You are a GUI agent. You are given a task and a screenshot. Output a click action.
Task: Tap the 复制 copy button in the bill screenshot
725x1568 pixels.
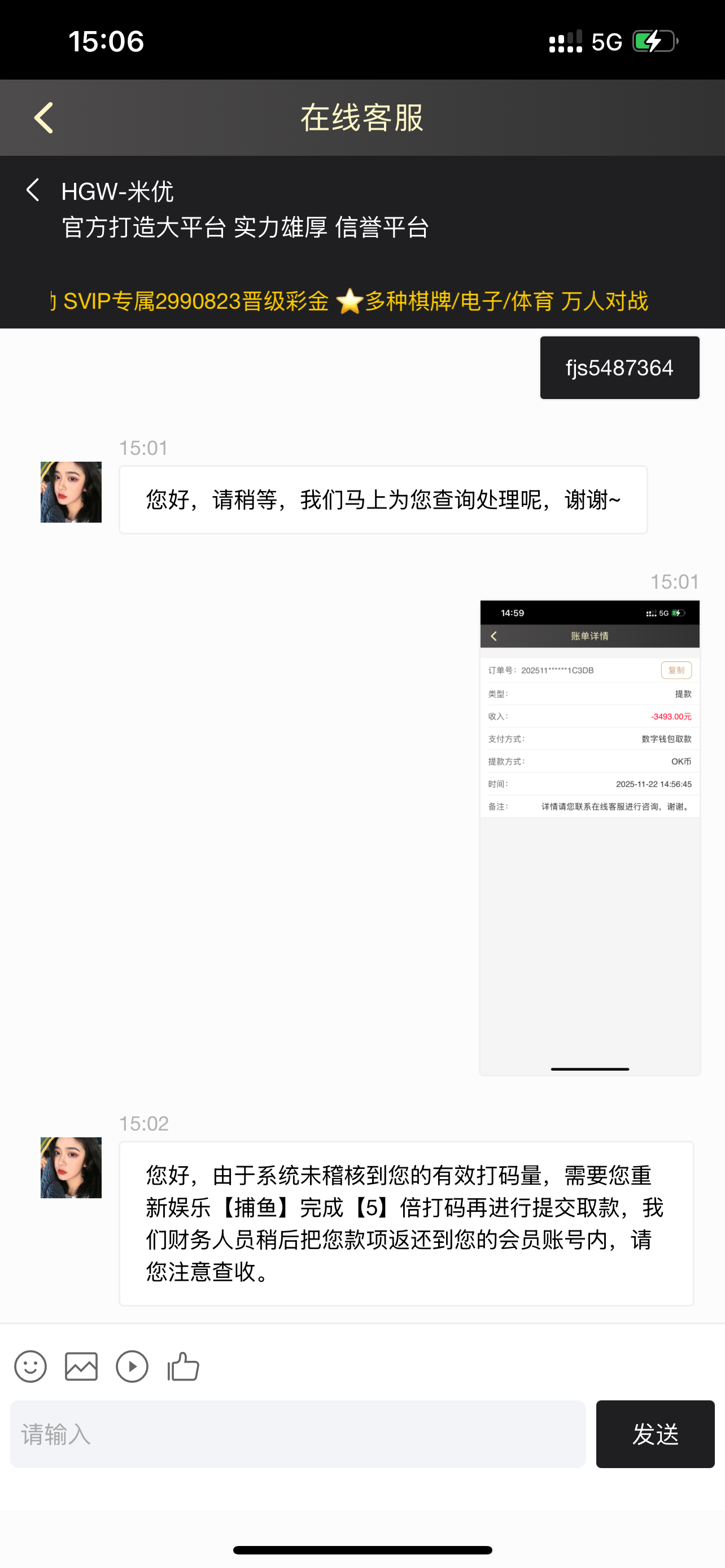[x=678, y=669]
